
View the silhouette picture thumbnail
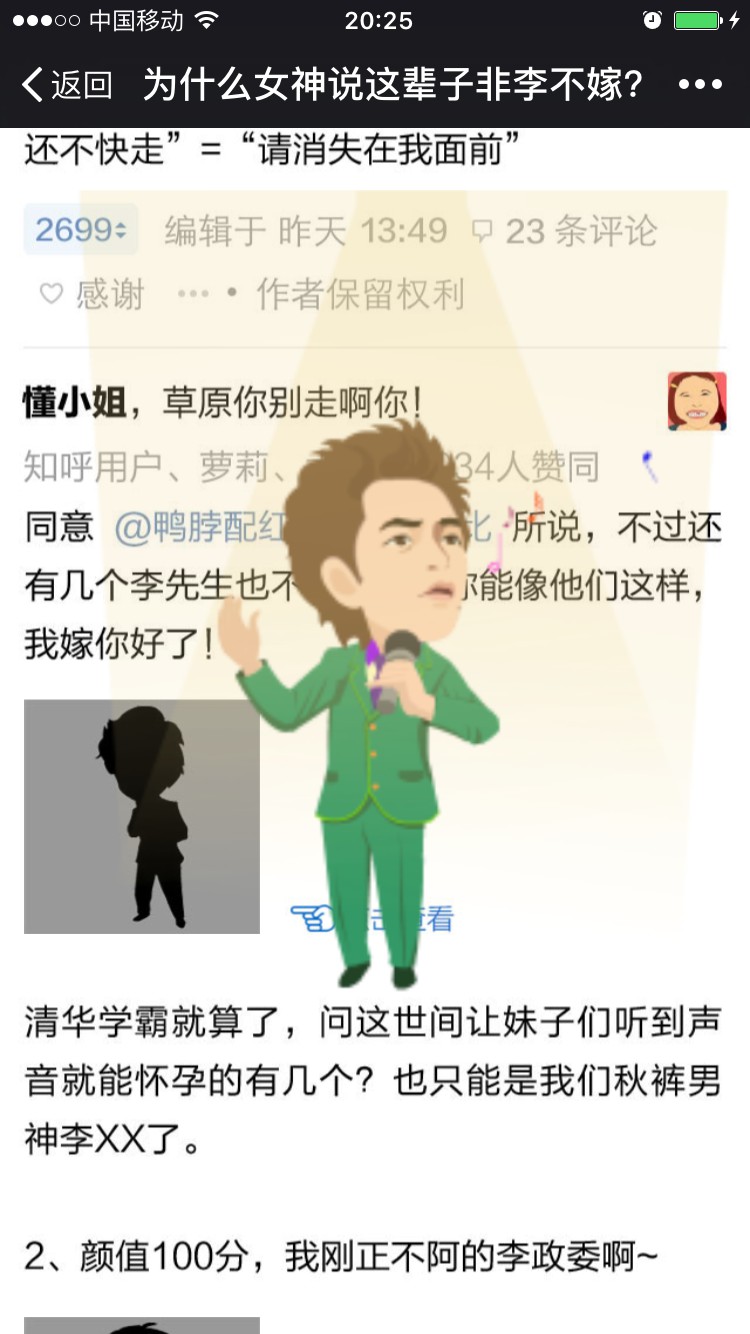[x=142, y=816]
